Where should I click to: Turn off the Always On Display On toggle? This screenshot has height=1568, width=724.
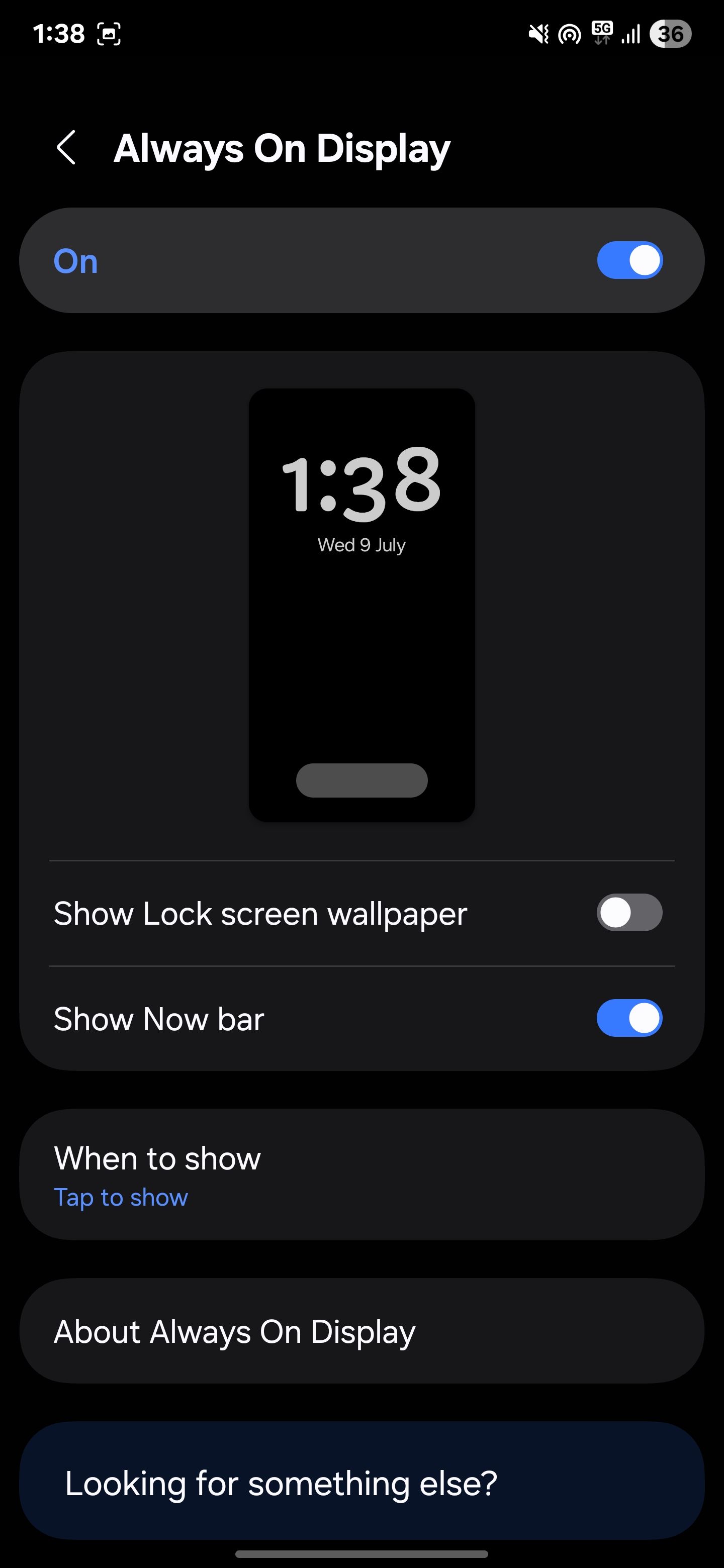pyautogui.click(x=629, y=260)
